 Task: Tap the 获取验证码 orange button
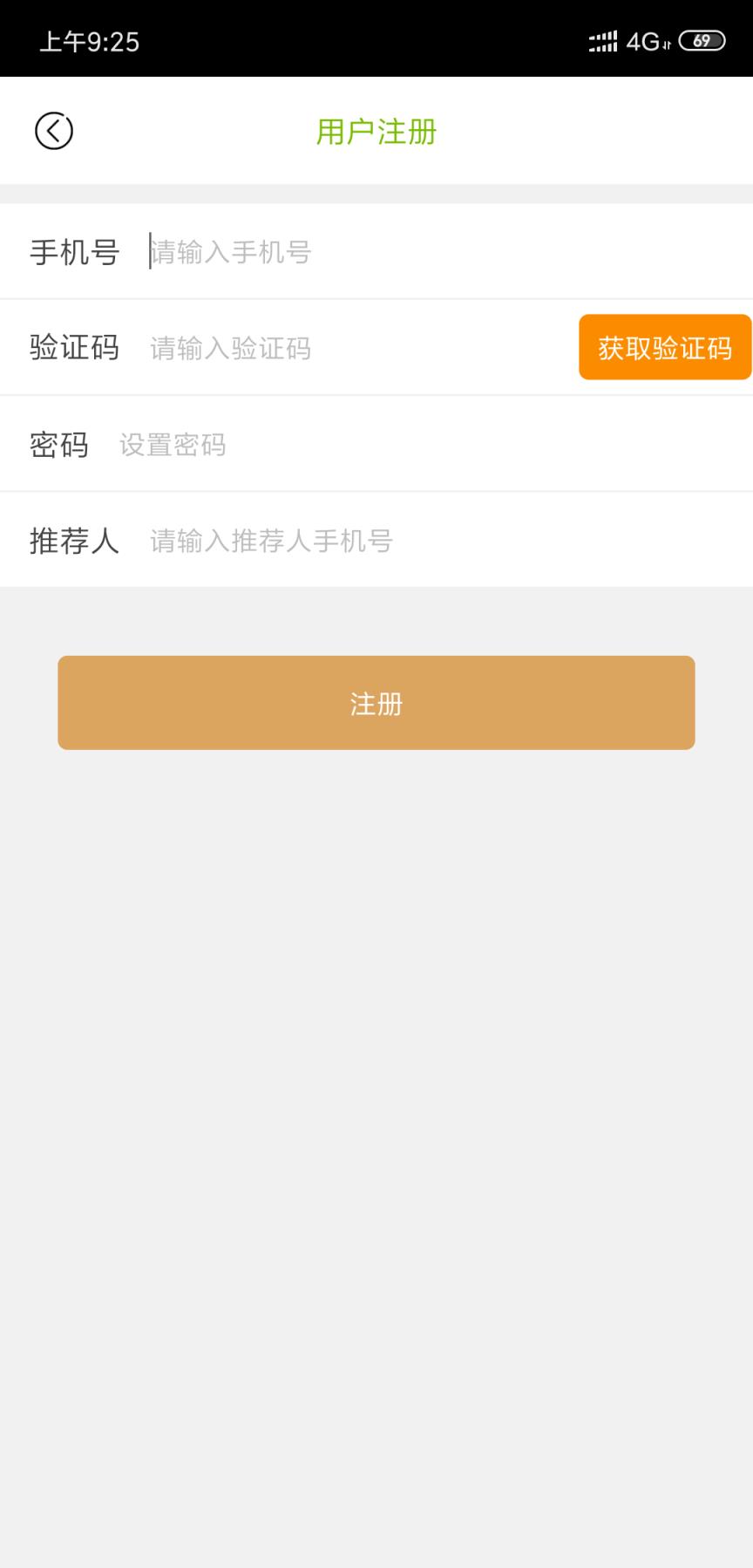tap(665, 348)
